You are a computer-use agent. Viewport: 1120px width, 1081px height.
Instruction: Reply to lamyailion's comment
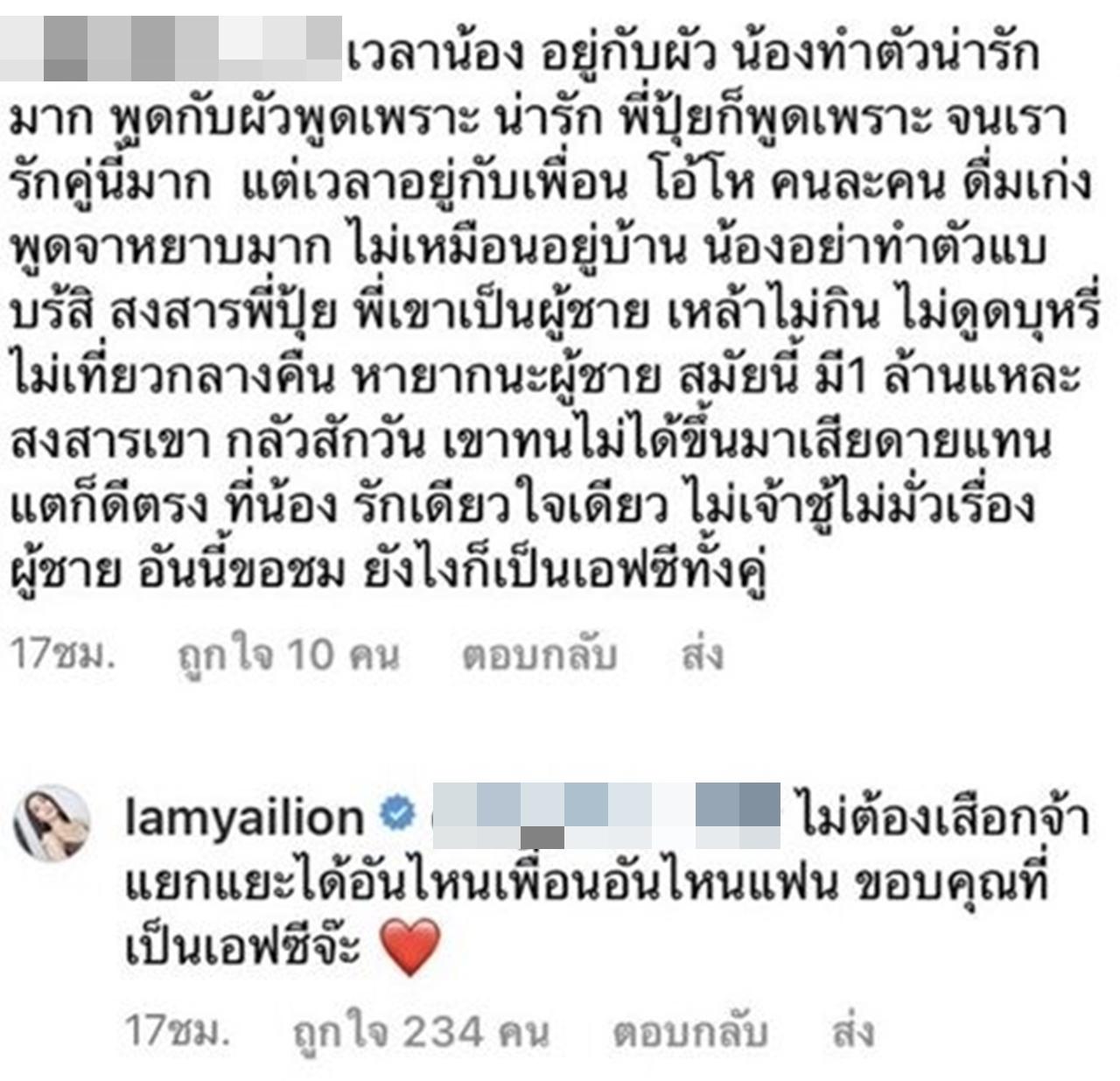coord(690,1032)
